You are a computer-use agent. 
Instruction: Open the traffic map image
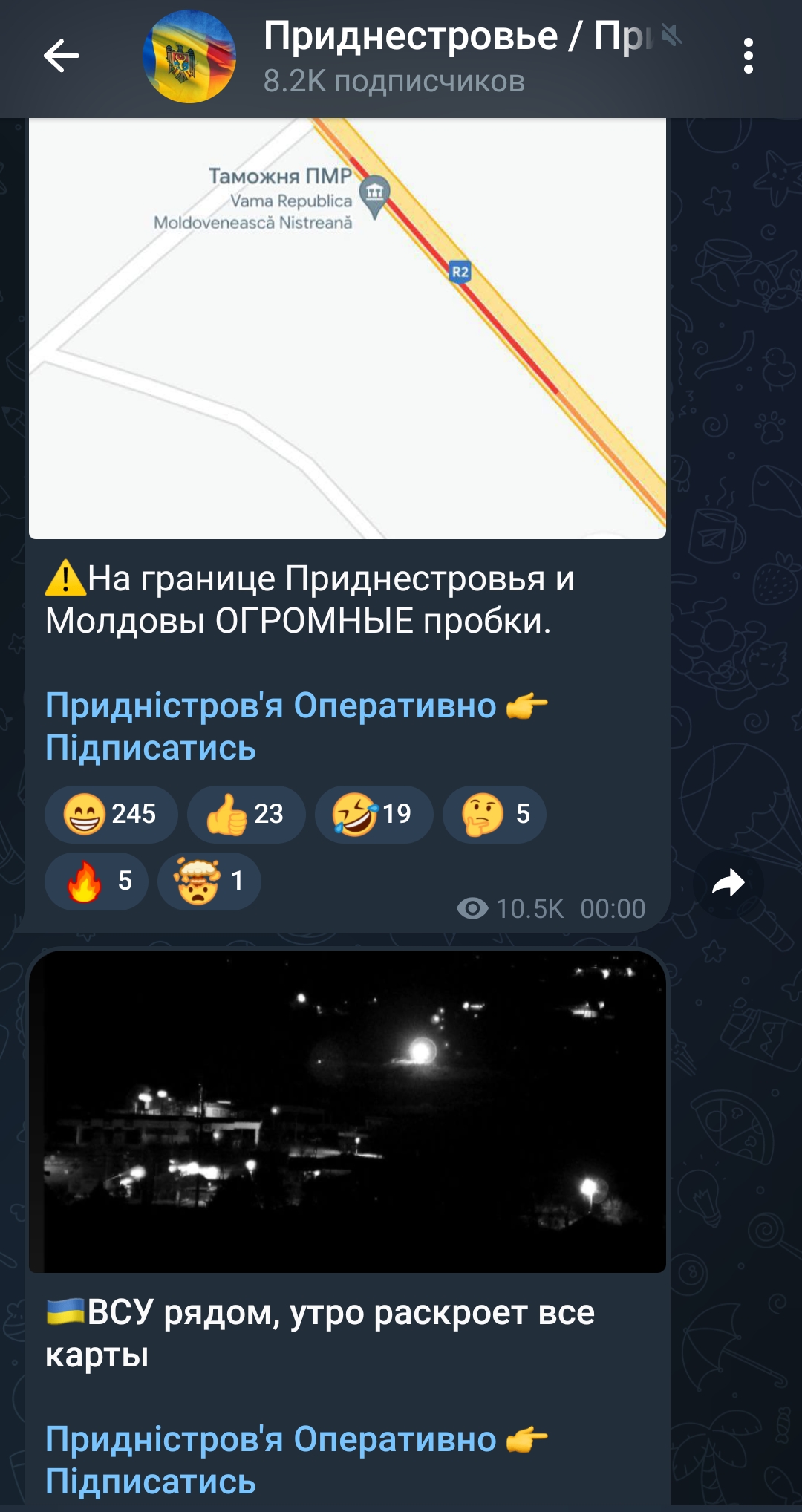pyautogui.click(x=347, y=328)
